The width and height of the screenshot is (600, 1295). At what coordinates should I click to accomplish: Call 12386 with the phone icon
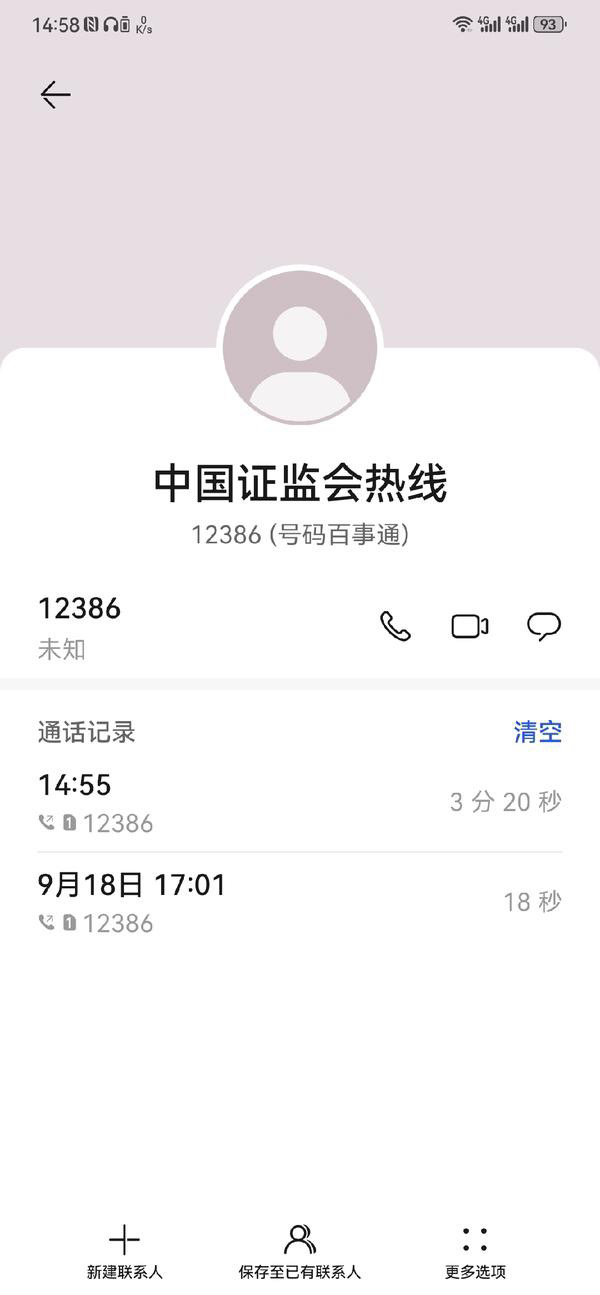[x=395, y=626]
